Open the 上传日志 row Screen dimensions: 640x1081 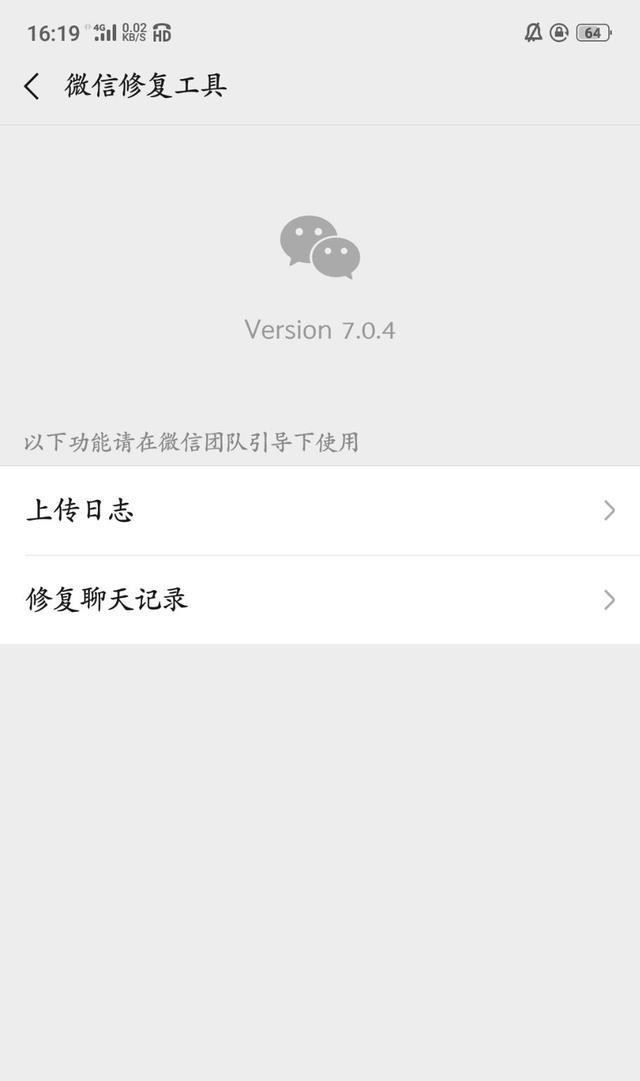(320, 511)
